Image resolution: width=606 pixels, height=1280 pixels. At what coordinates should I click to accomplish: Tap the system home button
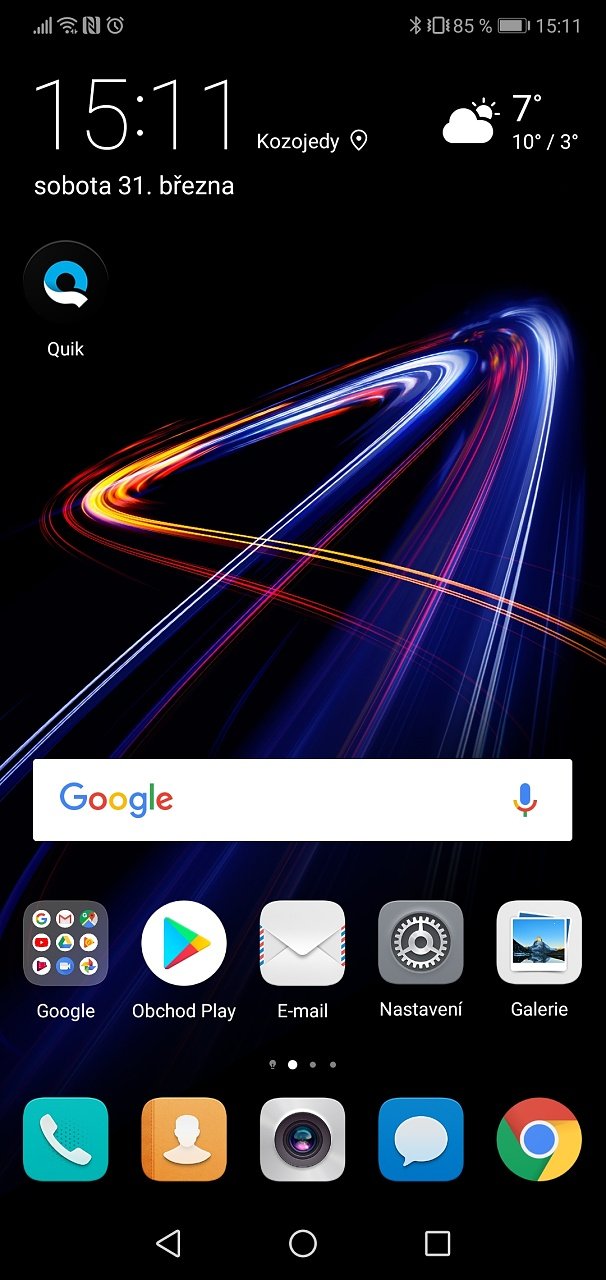click(302, 1243)
